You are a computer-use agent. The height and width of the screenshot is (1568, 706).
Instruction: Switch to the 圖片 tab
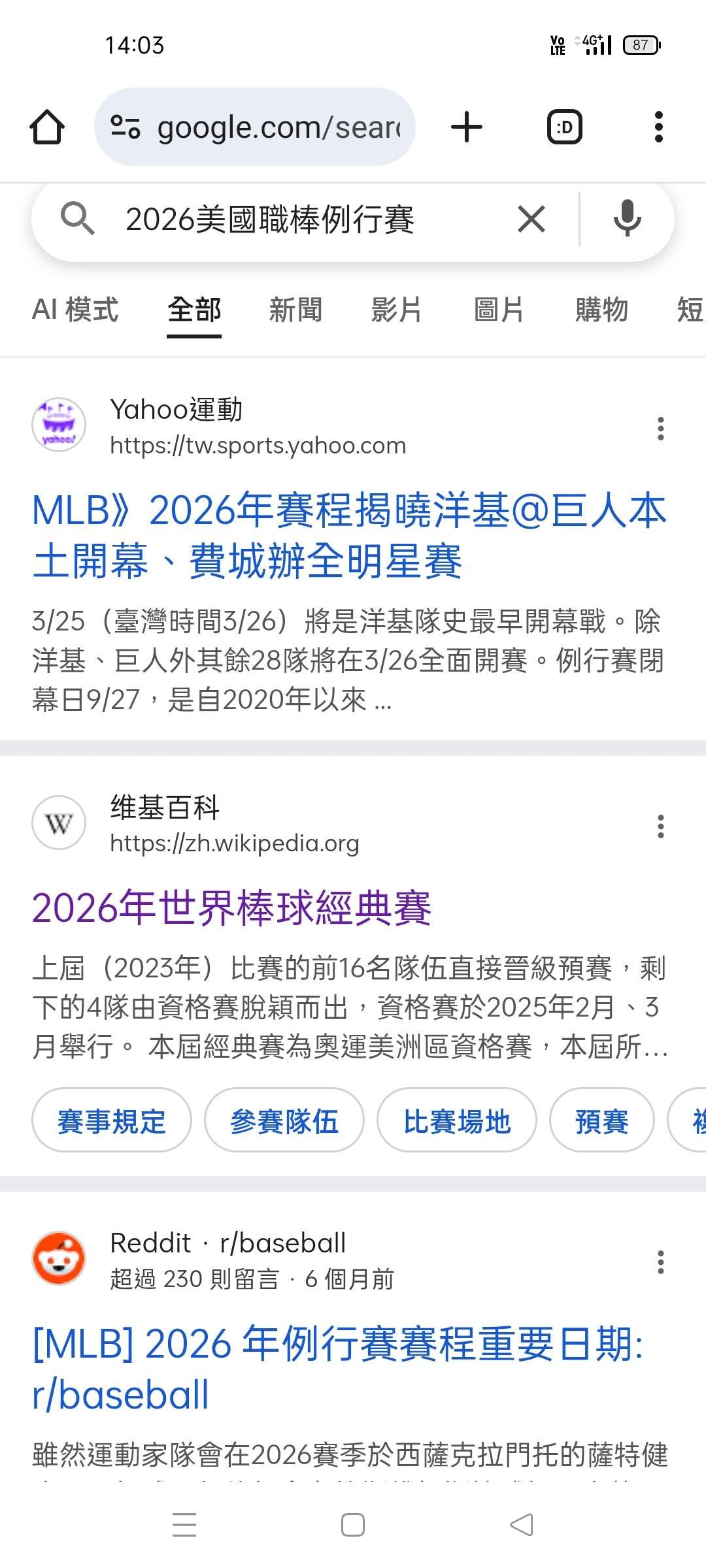pos(498,310)
